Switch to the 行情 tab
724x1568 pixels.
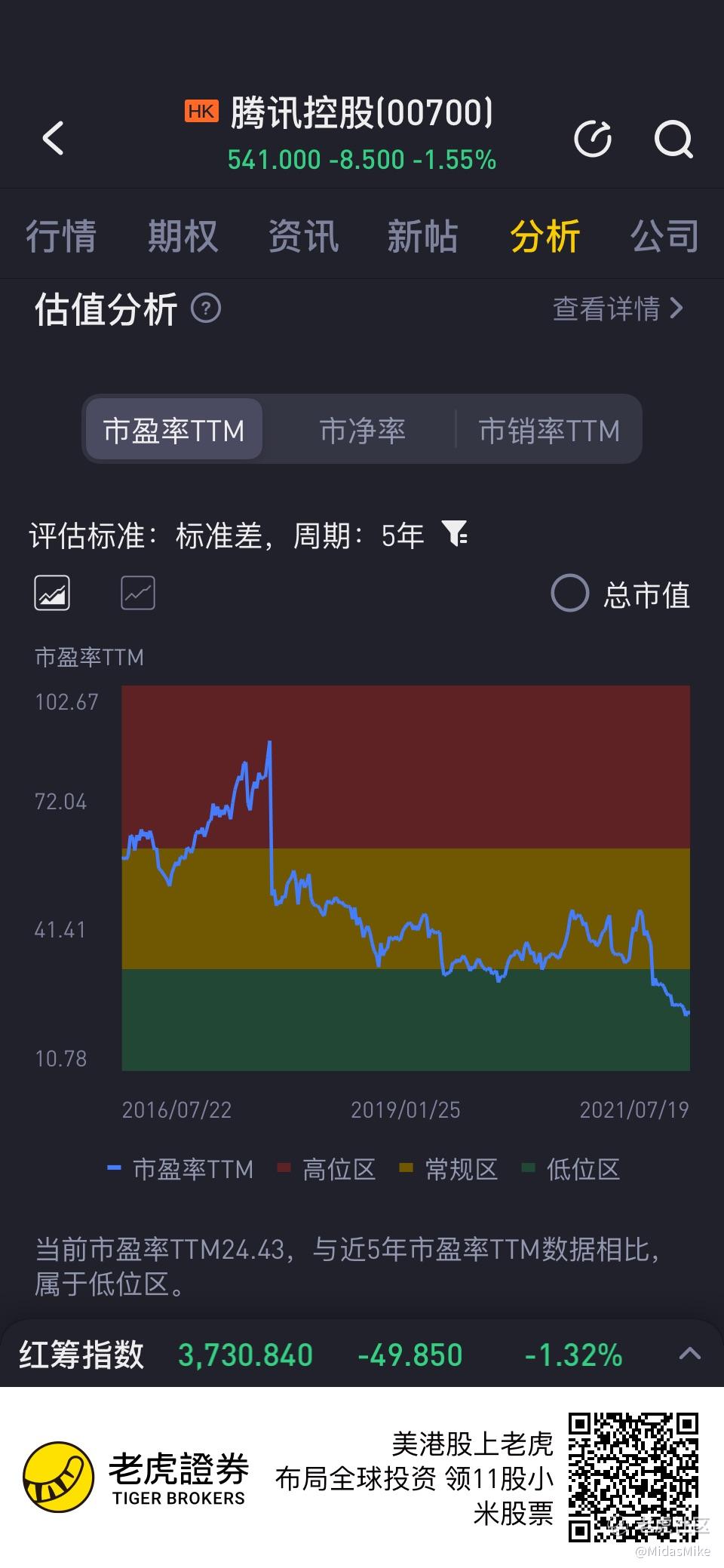(61, 236)
